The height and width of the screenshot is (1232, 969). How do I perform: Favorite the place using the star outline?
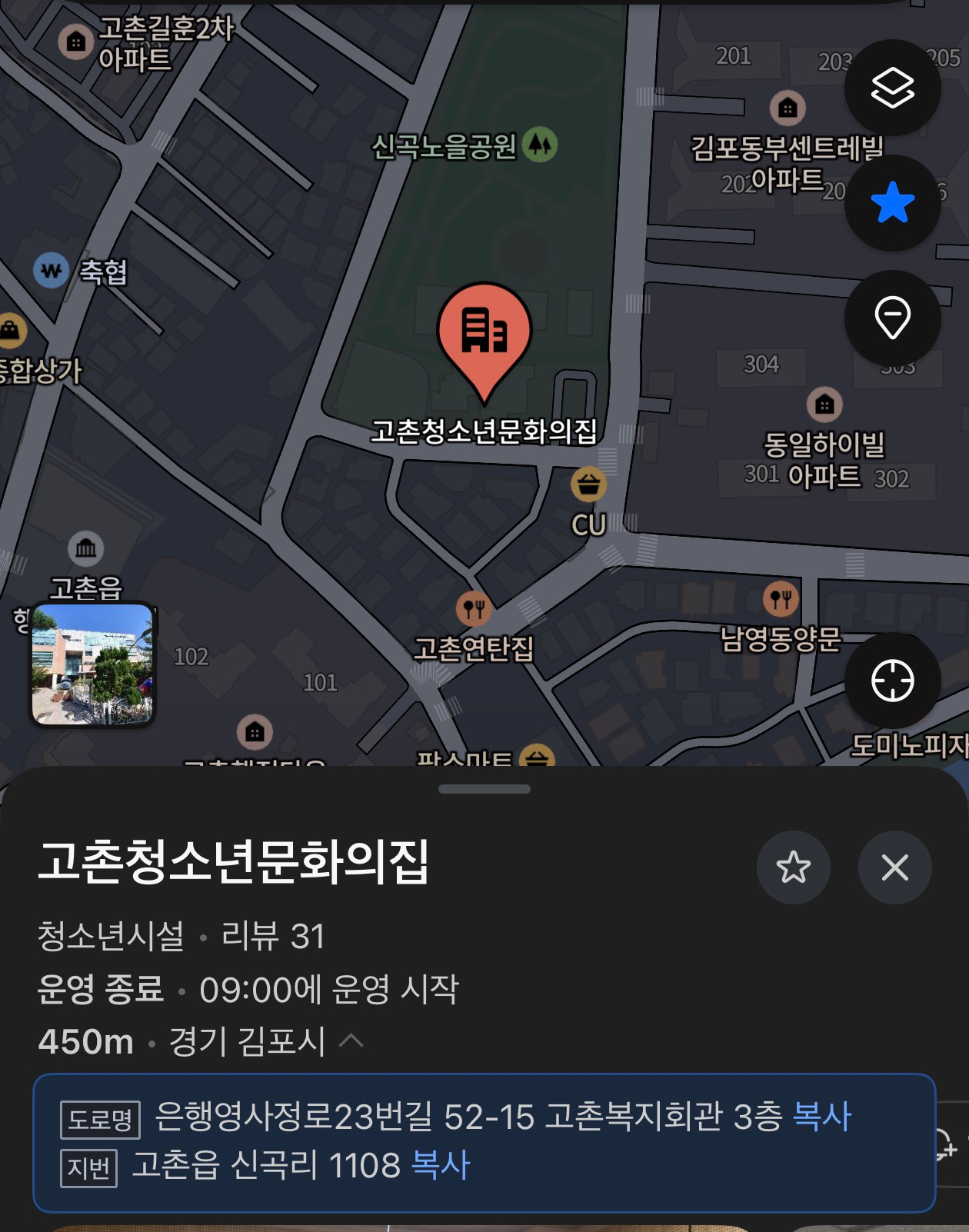794,867
